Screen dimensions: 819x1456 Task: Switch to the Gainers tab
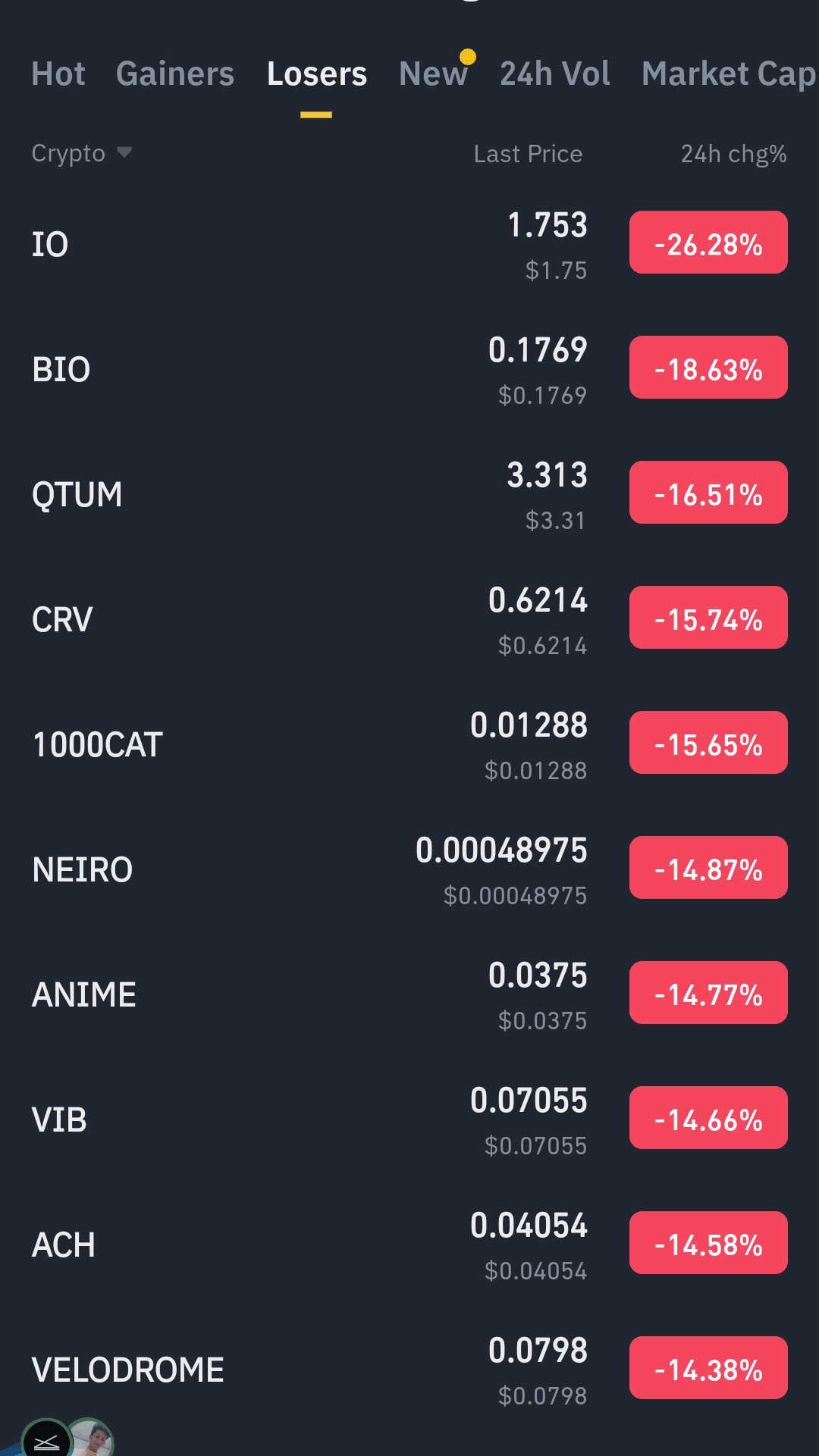(175, 74)
